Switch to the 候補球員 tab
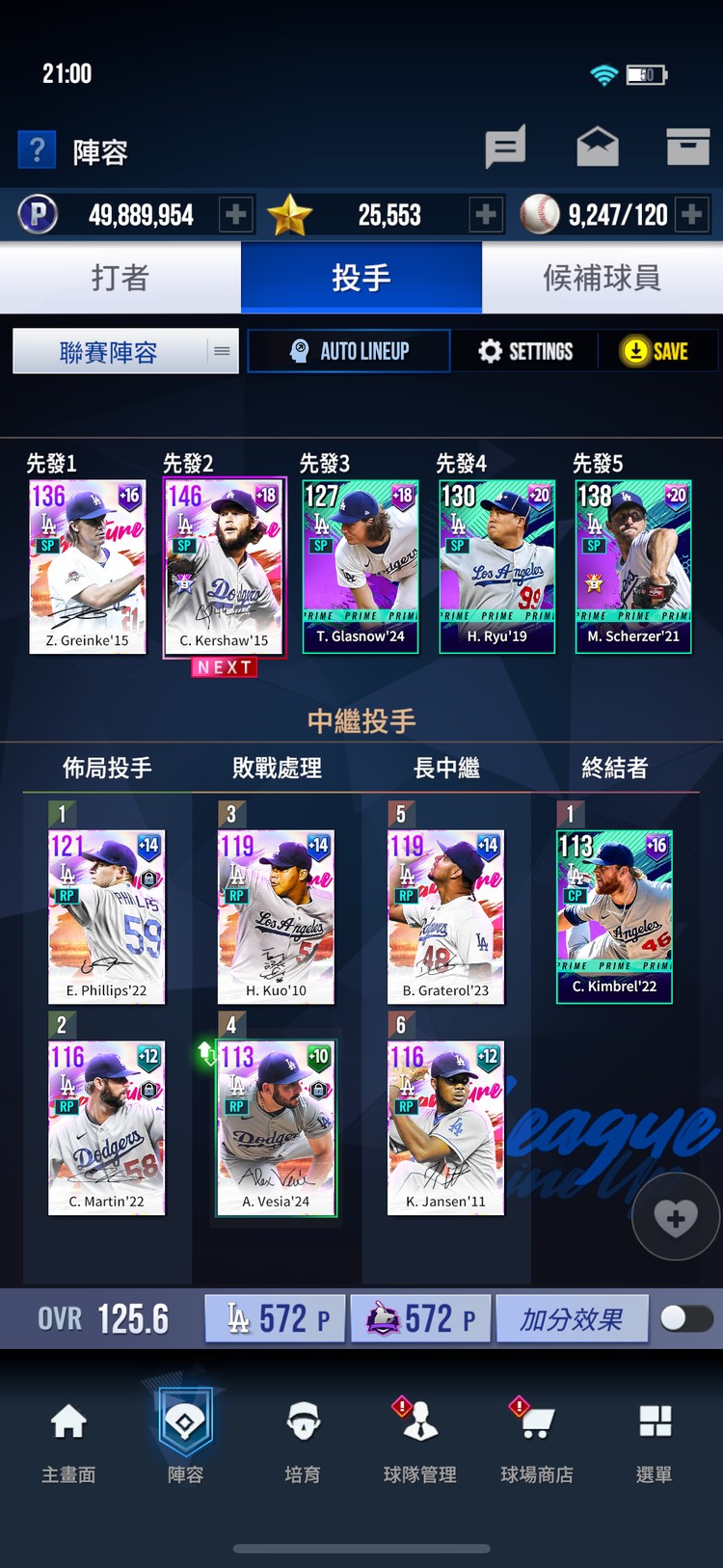The height and width of the screenshot is (1568, 723). (602, 278)
